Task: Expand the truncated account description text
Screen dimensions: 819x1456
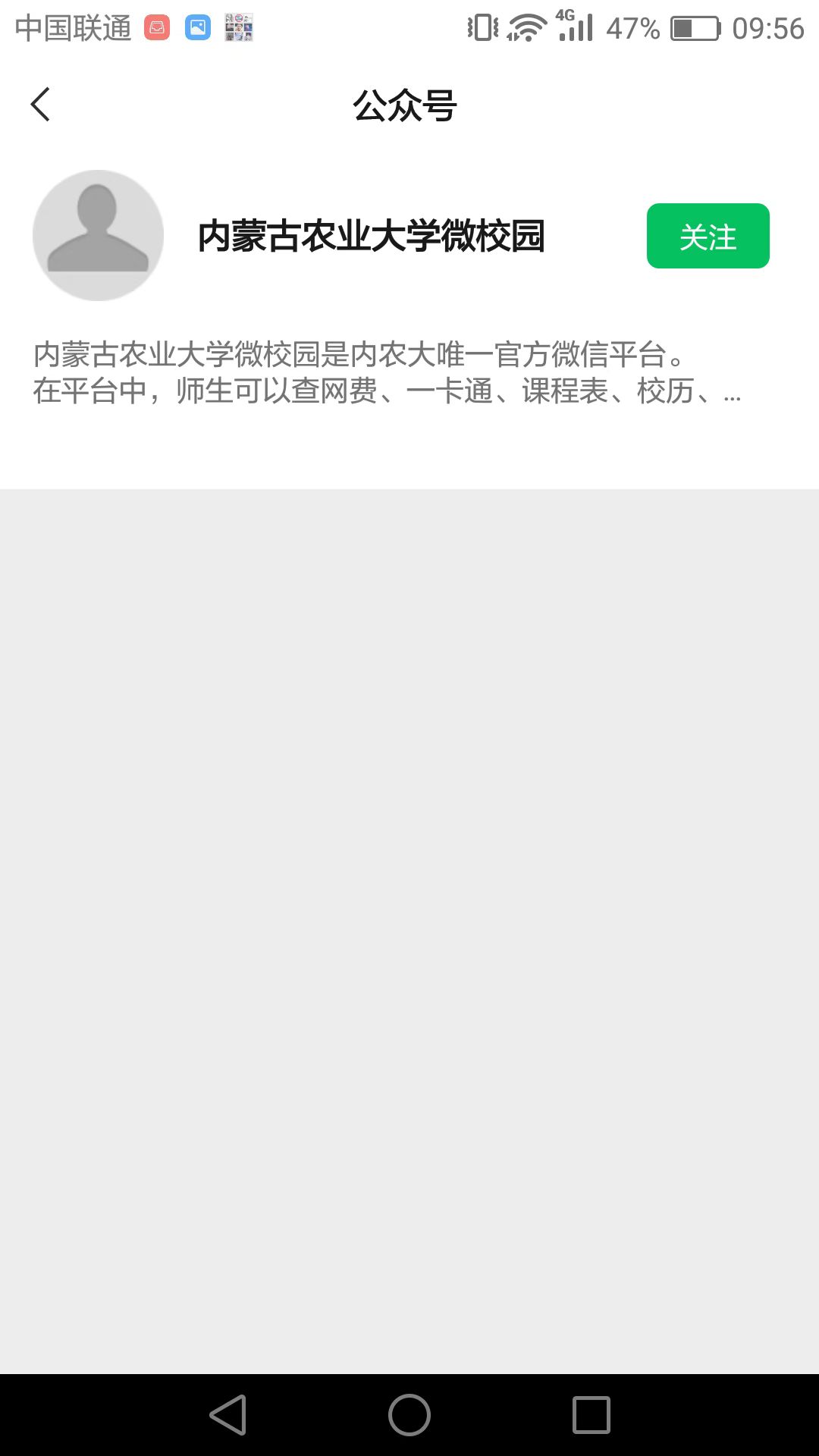Action: (x=387, y=373)
